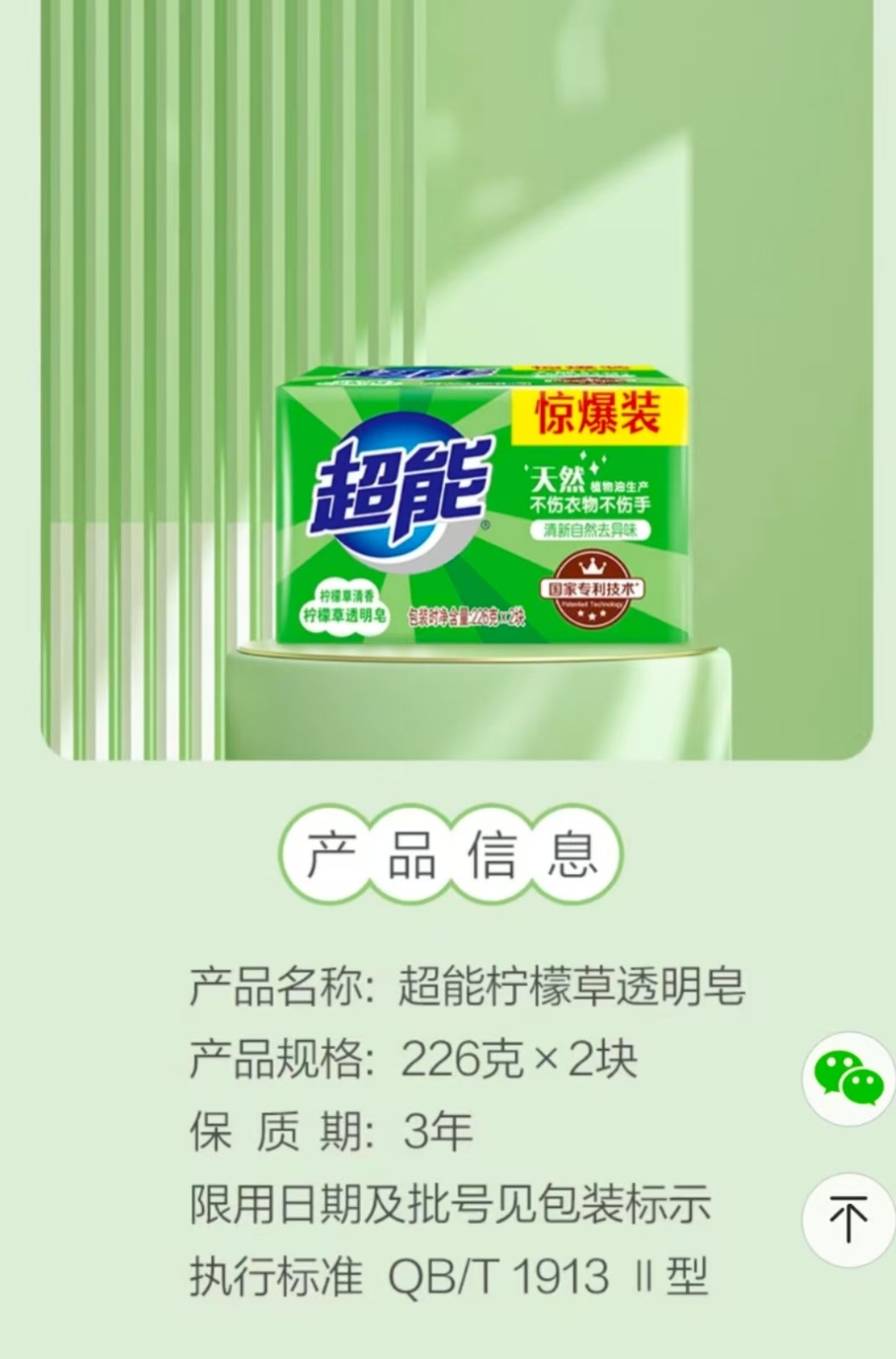This screenshot has height=1359, width=896.
Task: Open the WeChat share floating button
Action: [848, 1078]
